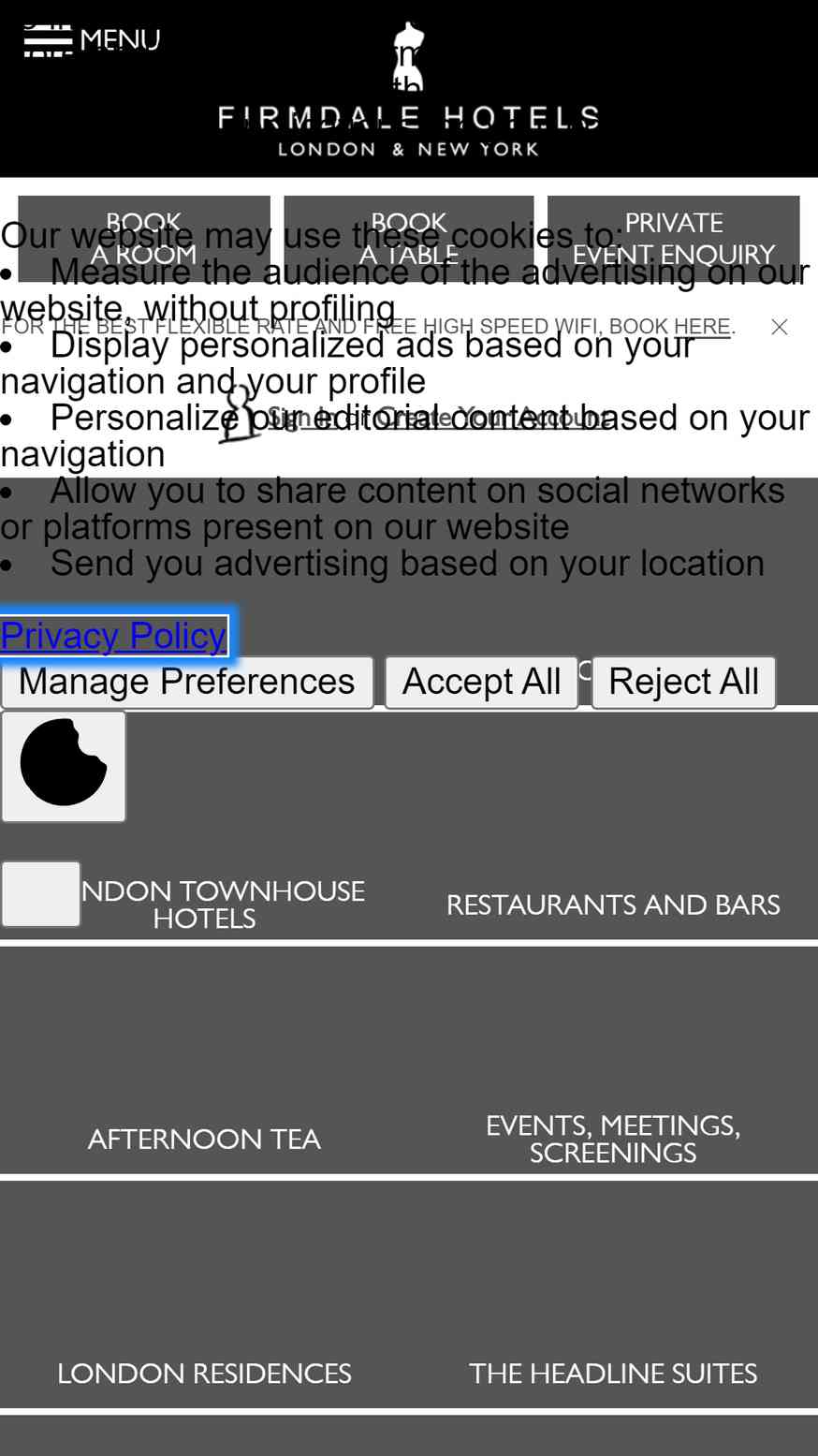Open Restaurants and Bars tile
This screenshot has width=818, height=1456.
(613, 825)
